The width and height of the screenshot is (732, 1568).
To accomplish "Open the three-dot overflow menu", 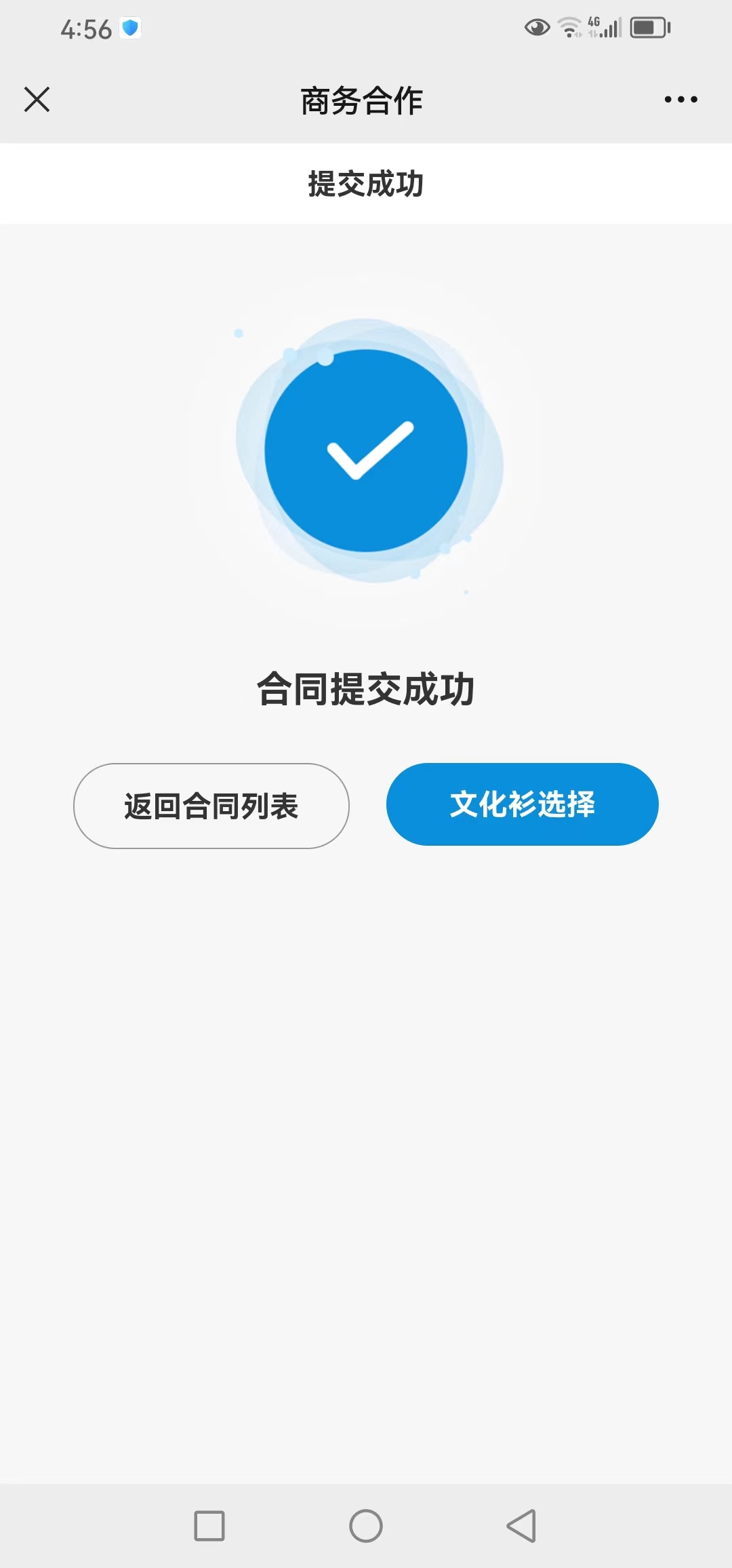I will pos(680,100).
